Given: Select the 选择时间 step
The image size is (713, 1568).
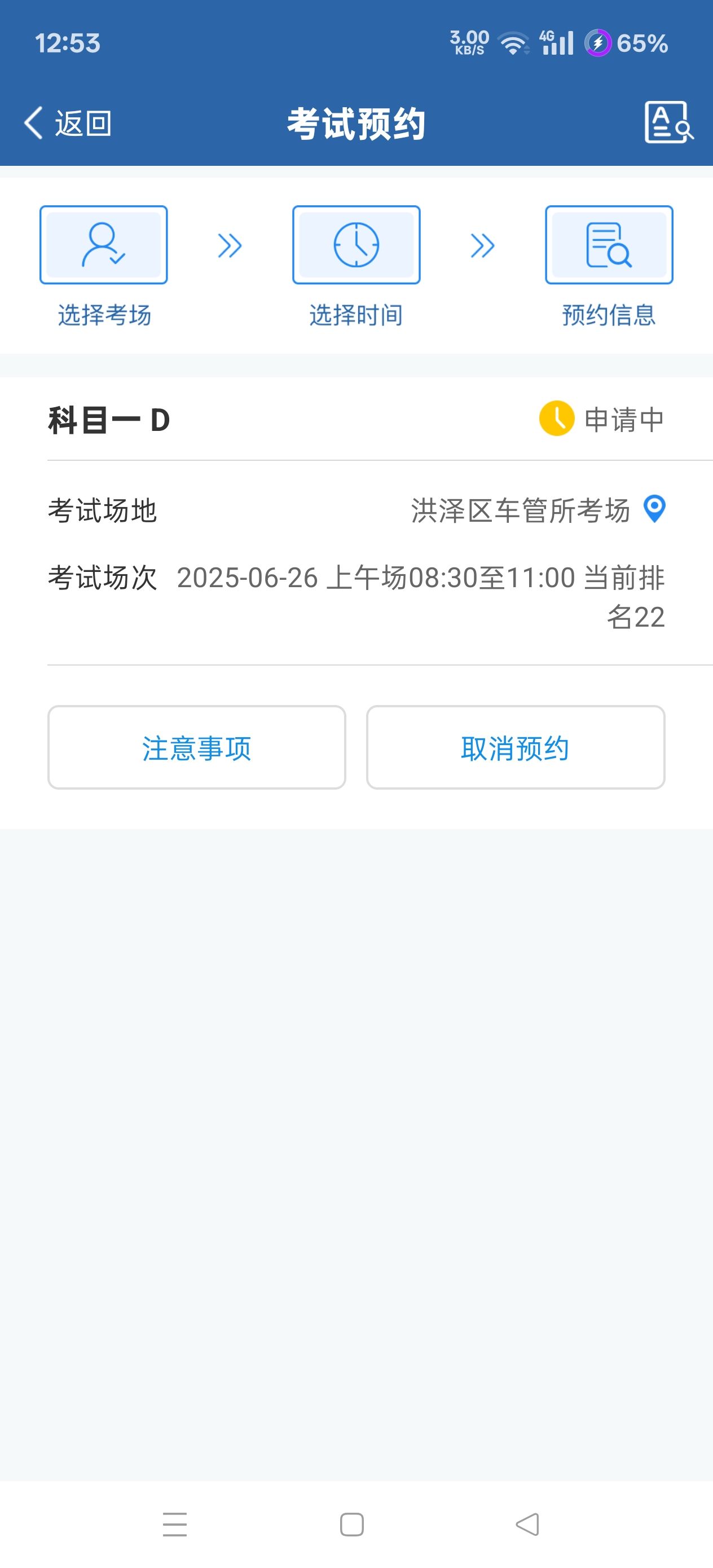Looking at the screenshot, I should pos(356,267).
